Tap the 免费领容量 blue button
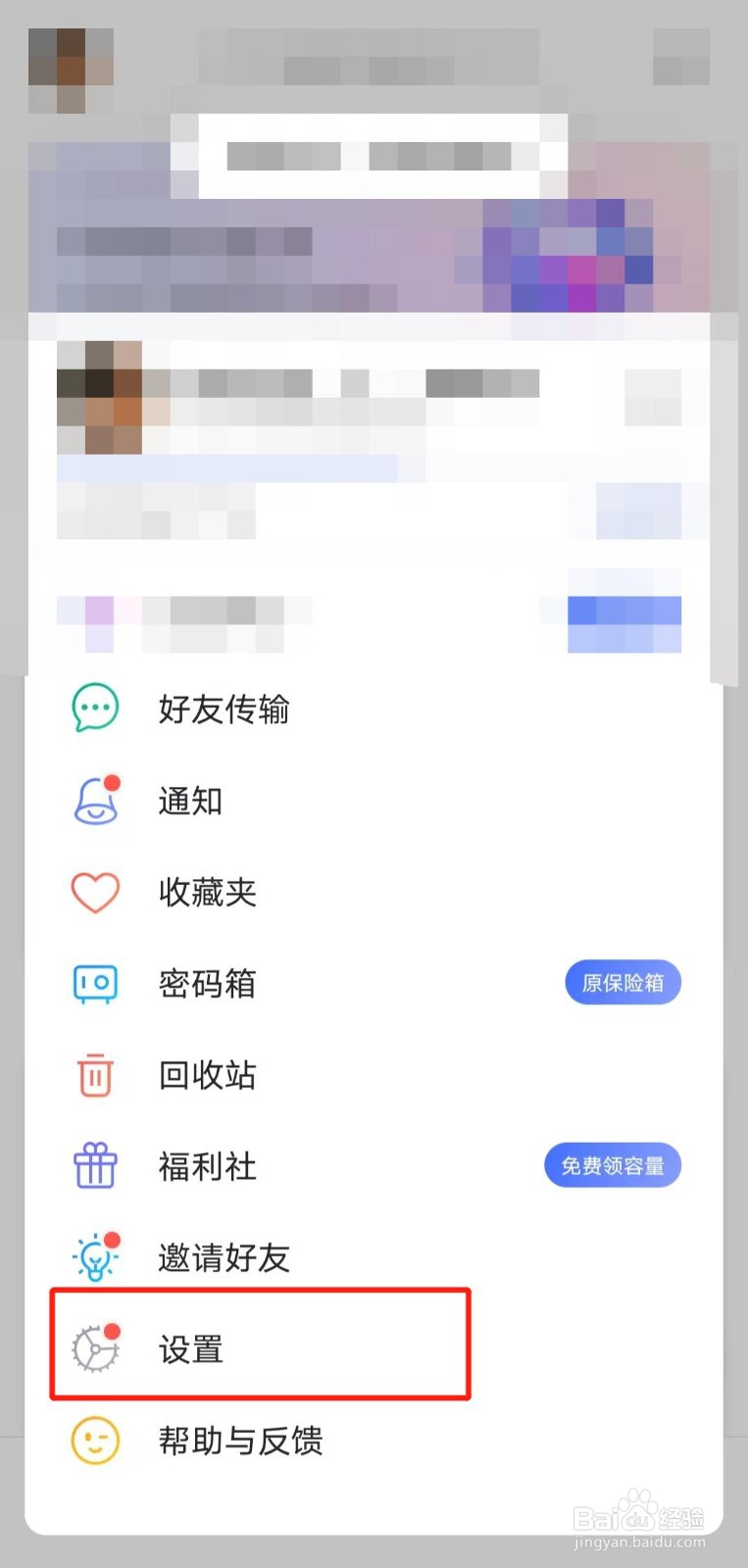Image resolution: width=748 pixels, height=1568 pixels. click(612, 1165)
